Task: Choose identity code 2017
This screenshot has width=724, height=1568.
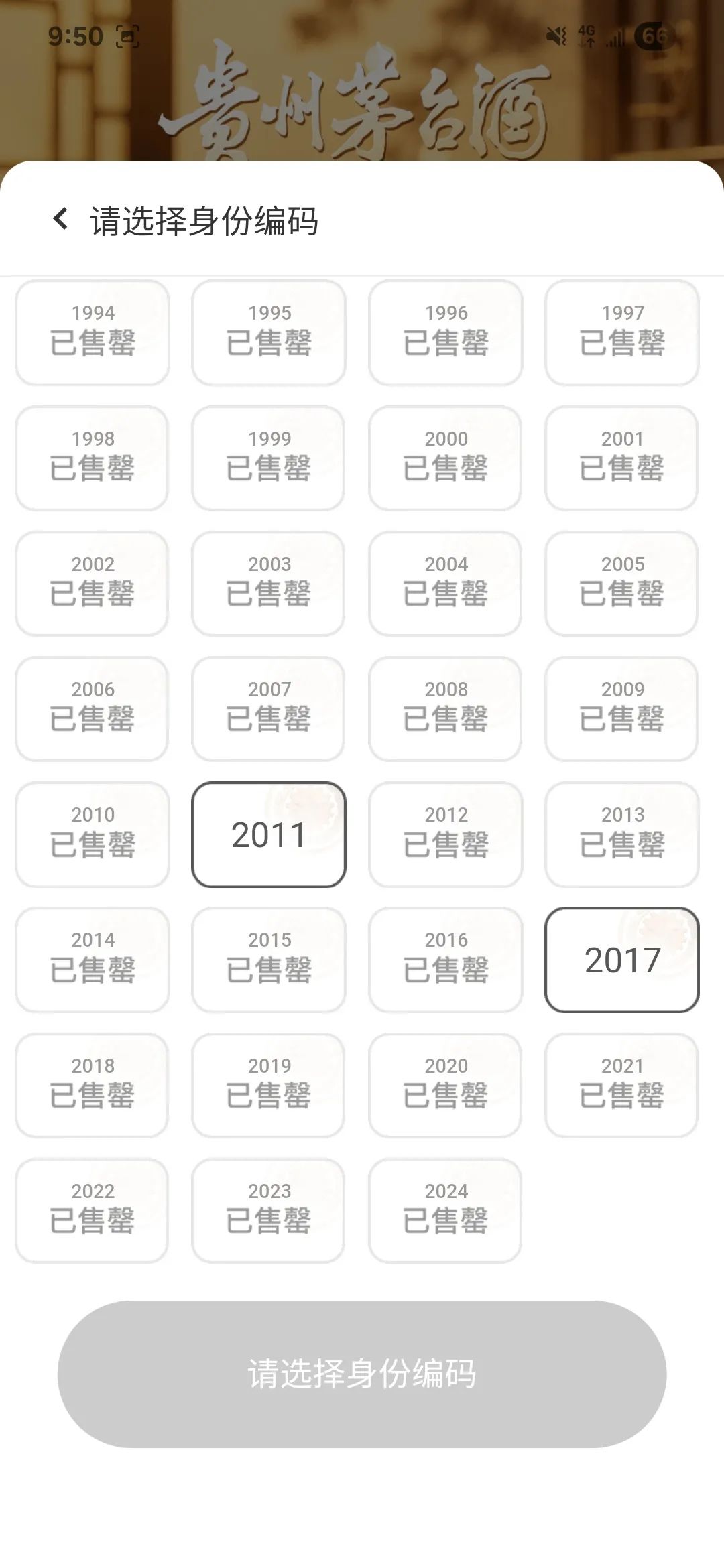Action: pos(622,960)
